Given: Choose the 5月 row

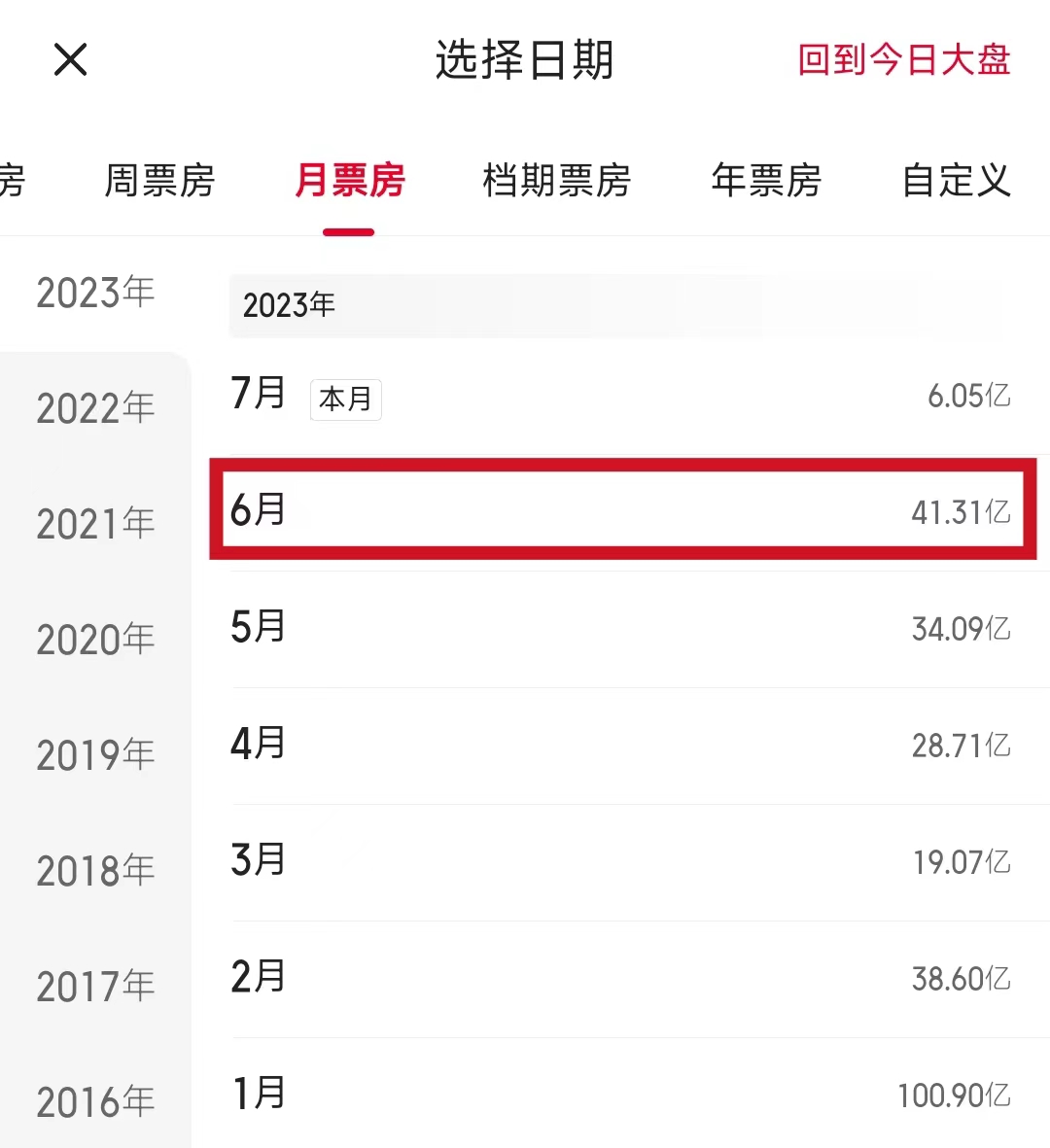Looking at the screenshot, I should [x=622, y=628].
